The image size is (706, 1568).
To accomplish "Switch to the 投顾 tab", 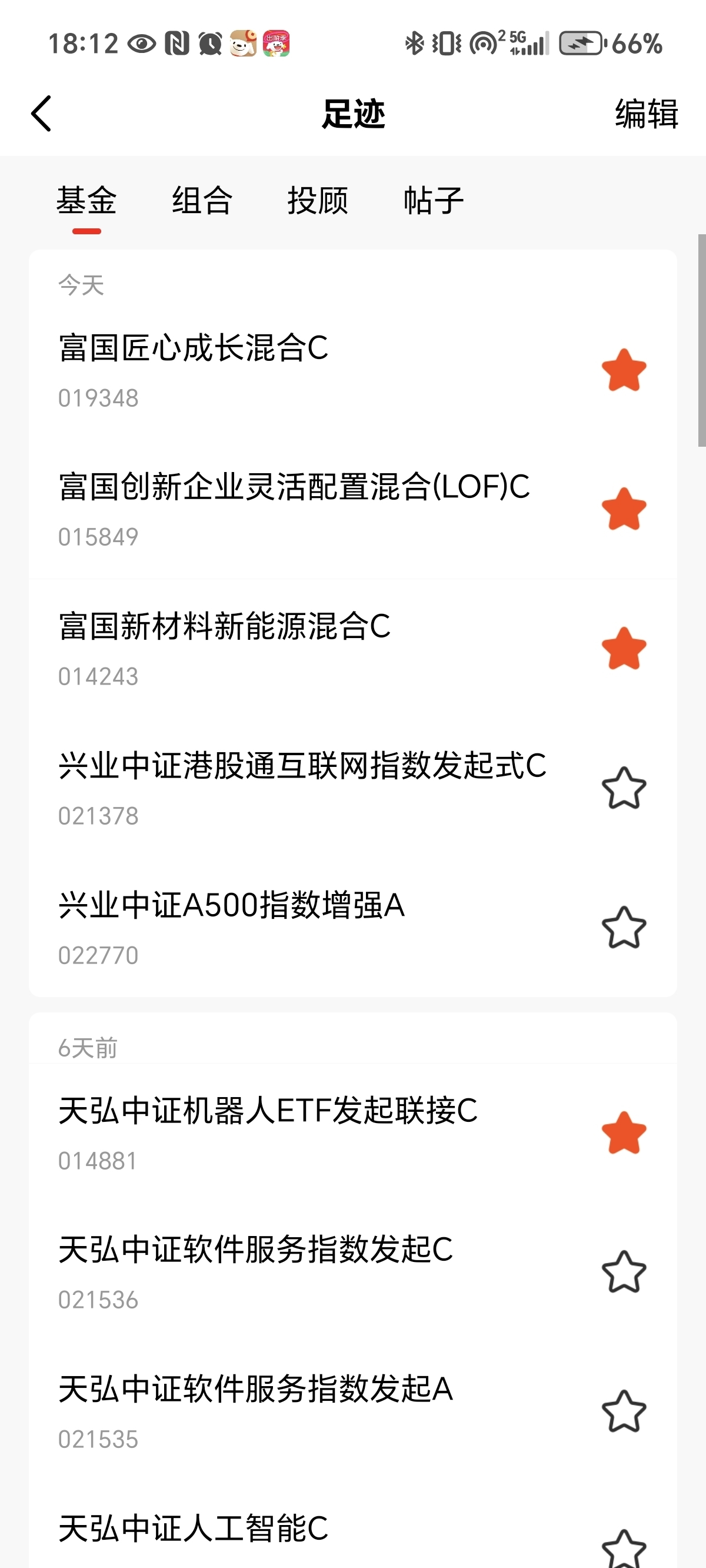I will [x=318, y=200].
